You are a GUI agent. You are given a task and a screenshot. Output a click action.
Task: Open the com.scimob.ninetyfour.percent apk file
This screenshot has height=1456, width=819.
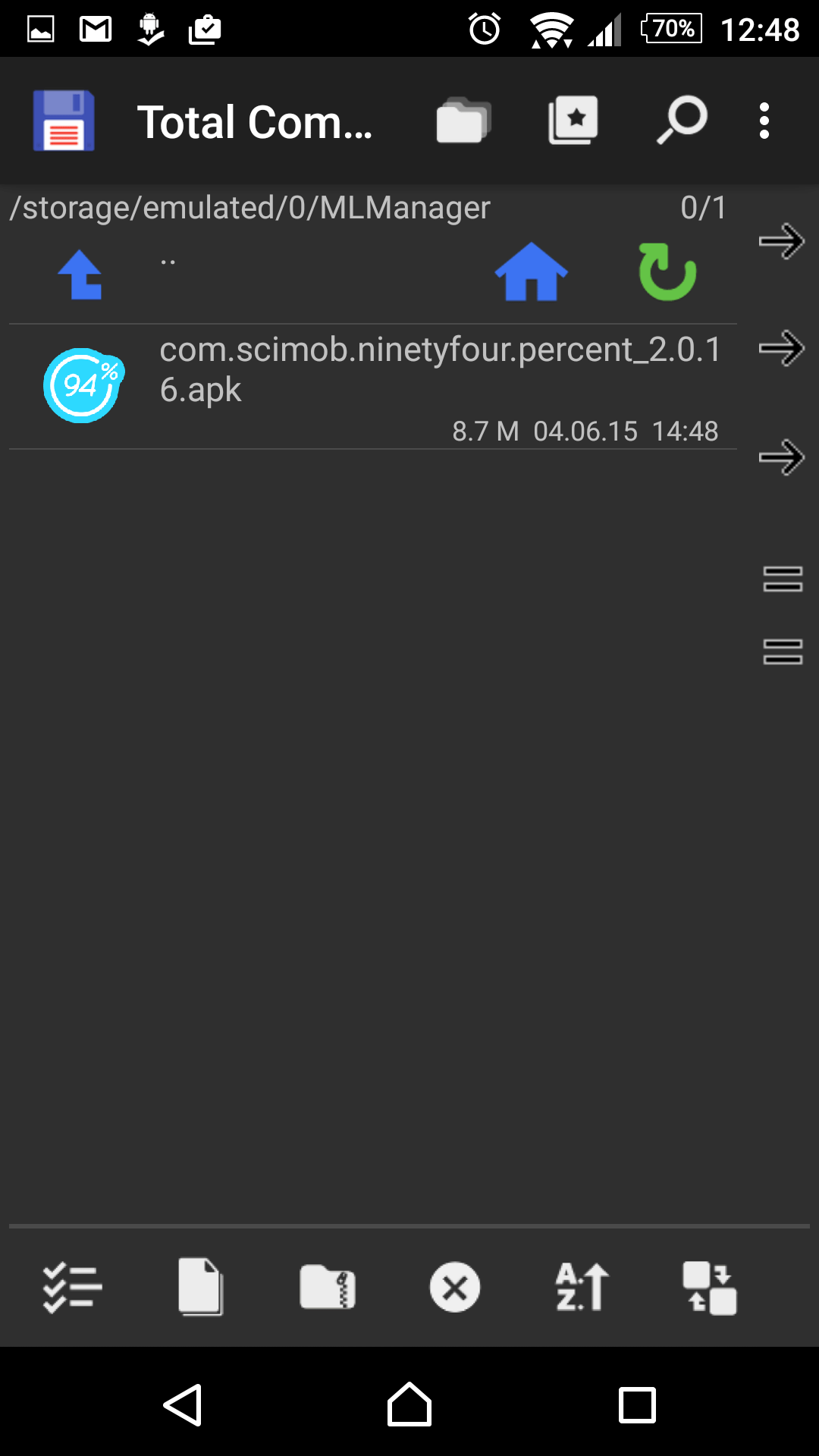pos(440,370)
